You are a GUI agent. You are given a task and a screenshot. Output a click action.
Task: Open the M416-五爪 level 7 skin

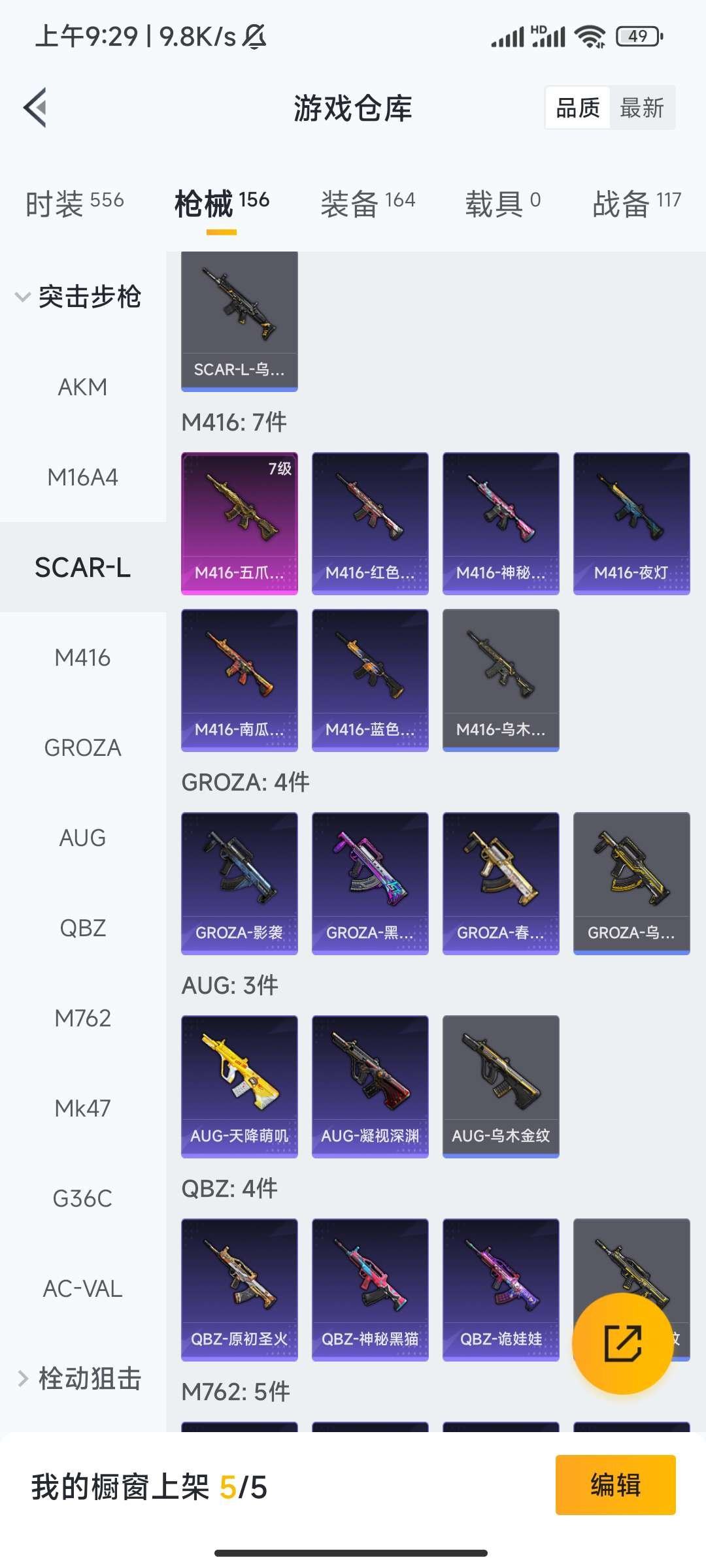(239, 523)
